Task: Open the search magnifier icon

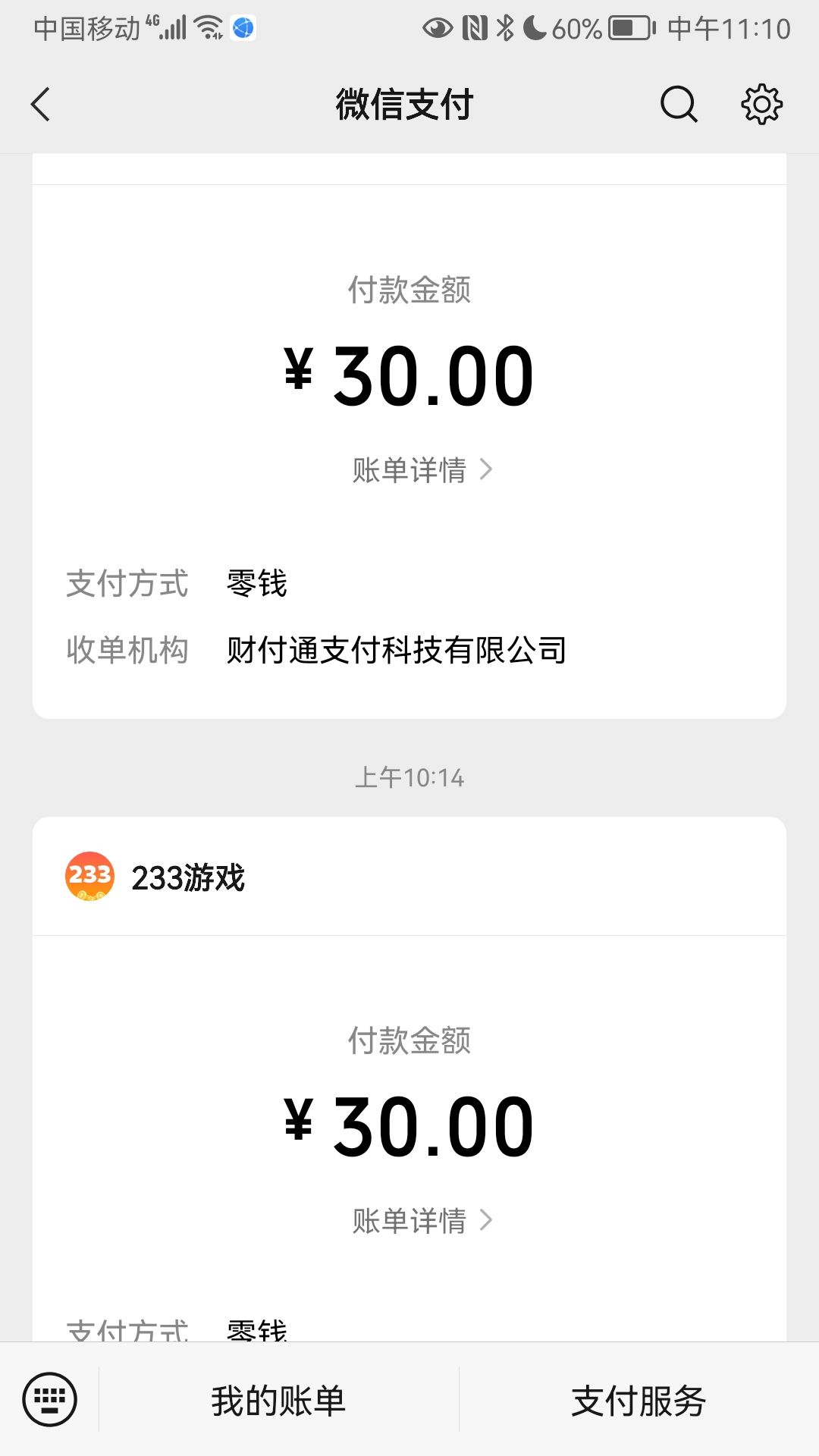Action: click(679, 105)
